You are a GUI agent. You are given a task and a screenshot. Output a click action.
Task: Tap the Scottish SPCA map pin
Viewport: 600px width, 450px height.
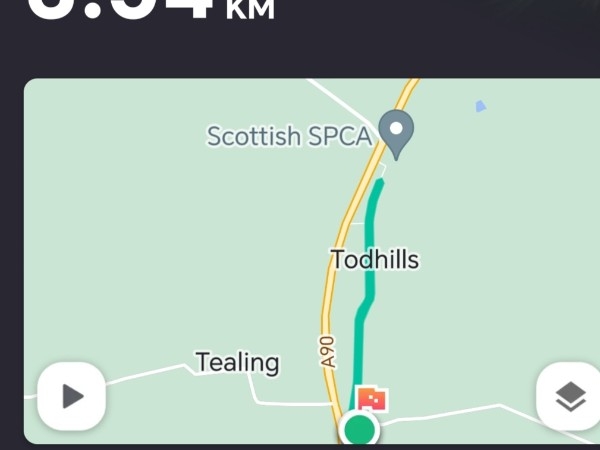click(400, 134)
